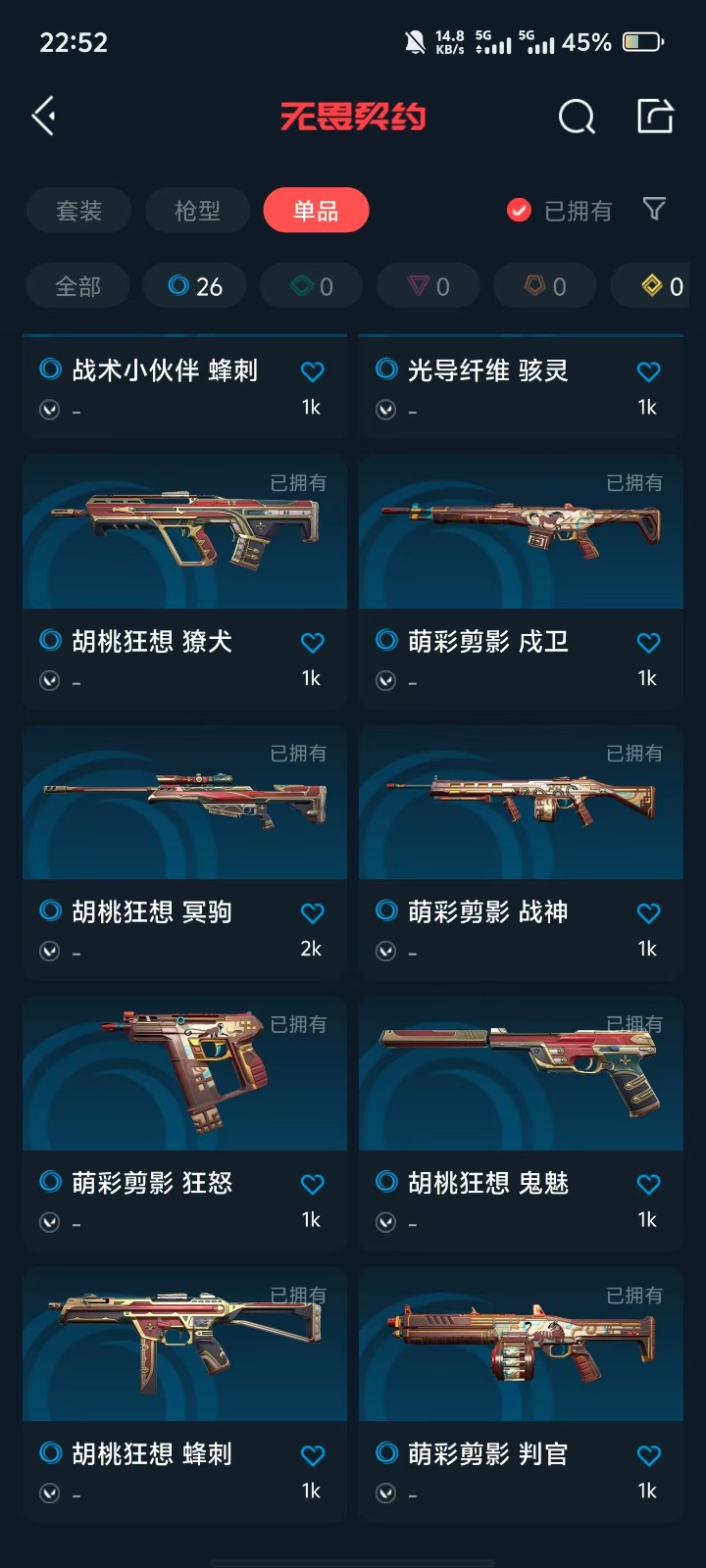The height and width of the screenshot is (1568, 706).
Task: Select the blue rarity chip showing 26
Action: point(195,286)
